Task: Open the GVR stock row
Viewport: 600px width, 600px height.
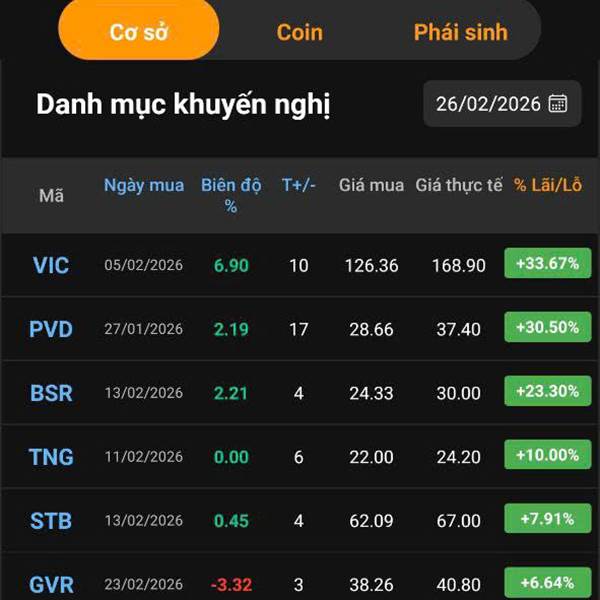Action: pyautogui.click(x=51, y=584)
